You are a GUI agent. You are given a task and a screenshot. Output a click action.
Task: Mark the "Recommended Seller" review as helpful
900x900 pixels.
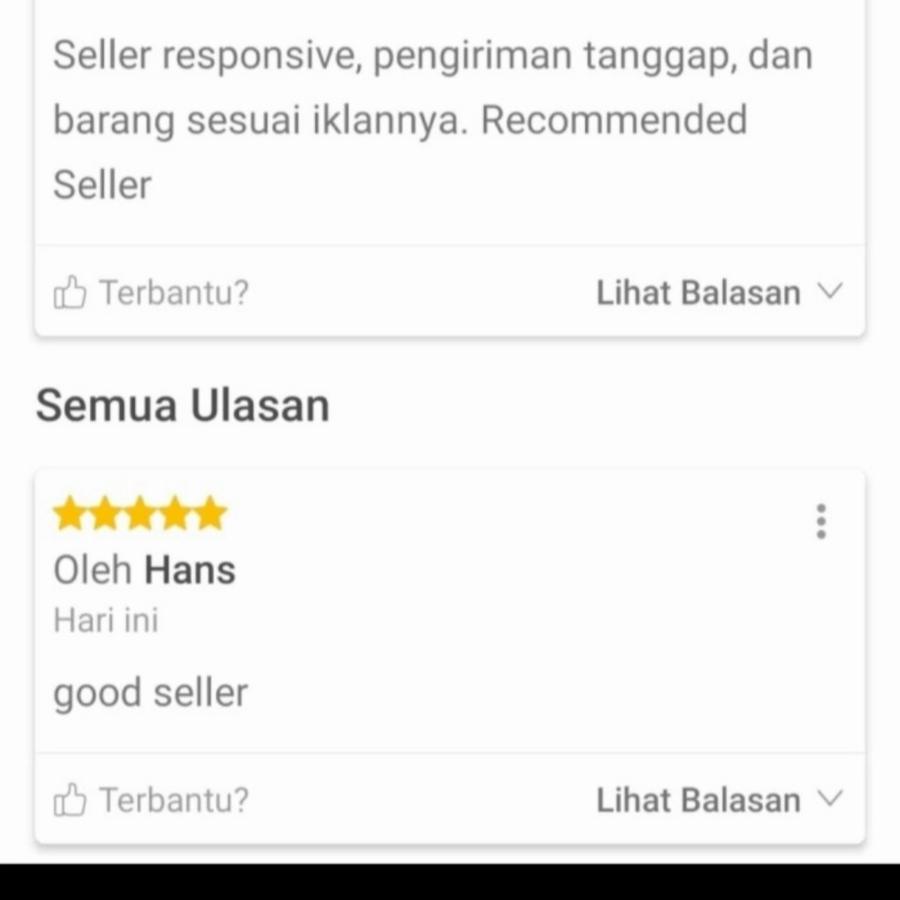(x=151, y=293)
